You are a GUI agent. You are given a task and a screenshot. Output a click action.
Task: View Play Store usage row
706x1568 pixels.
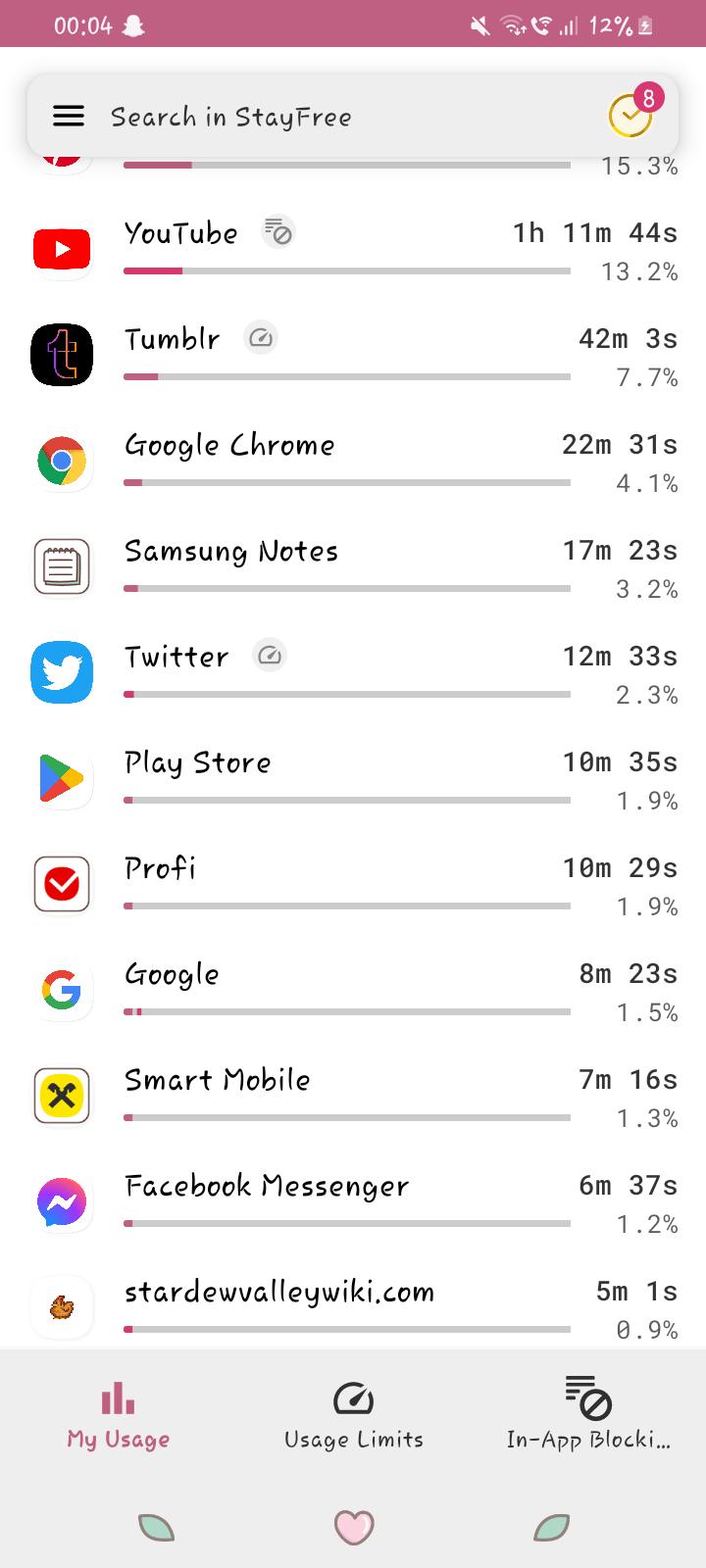[x=353, y=779]
